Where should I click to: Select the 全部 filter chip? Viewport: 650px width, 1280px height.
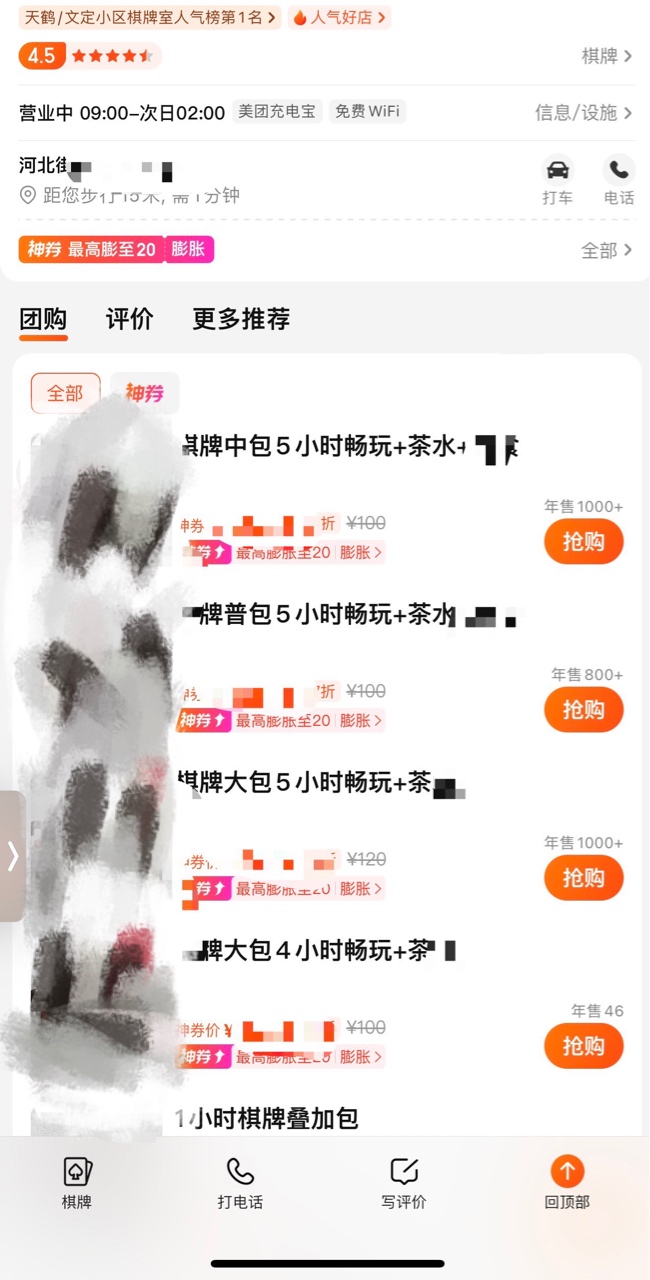pyautogui.click(x=65, y=393)
